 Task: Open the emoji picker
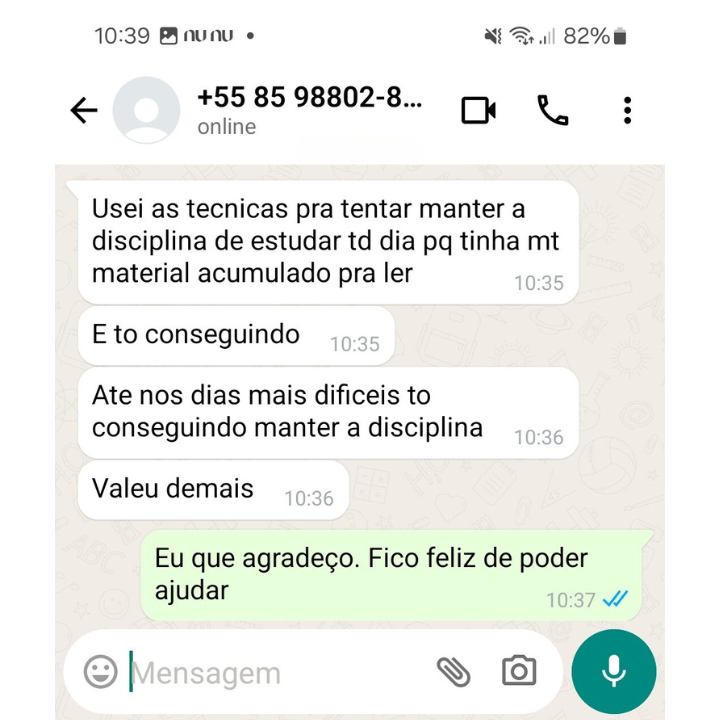100,672
